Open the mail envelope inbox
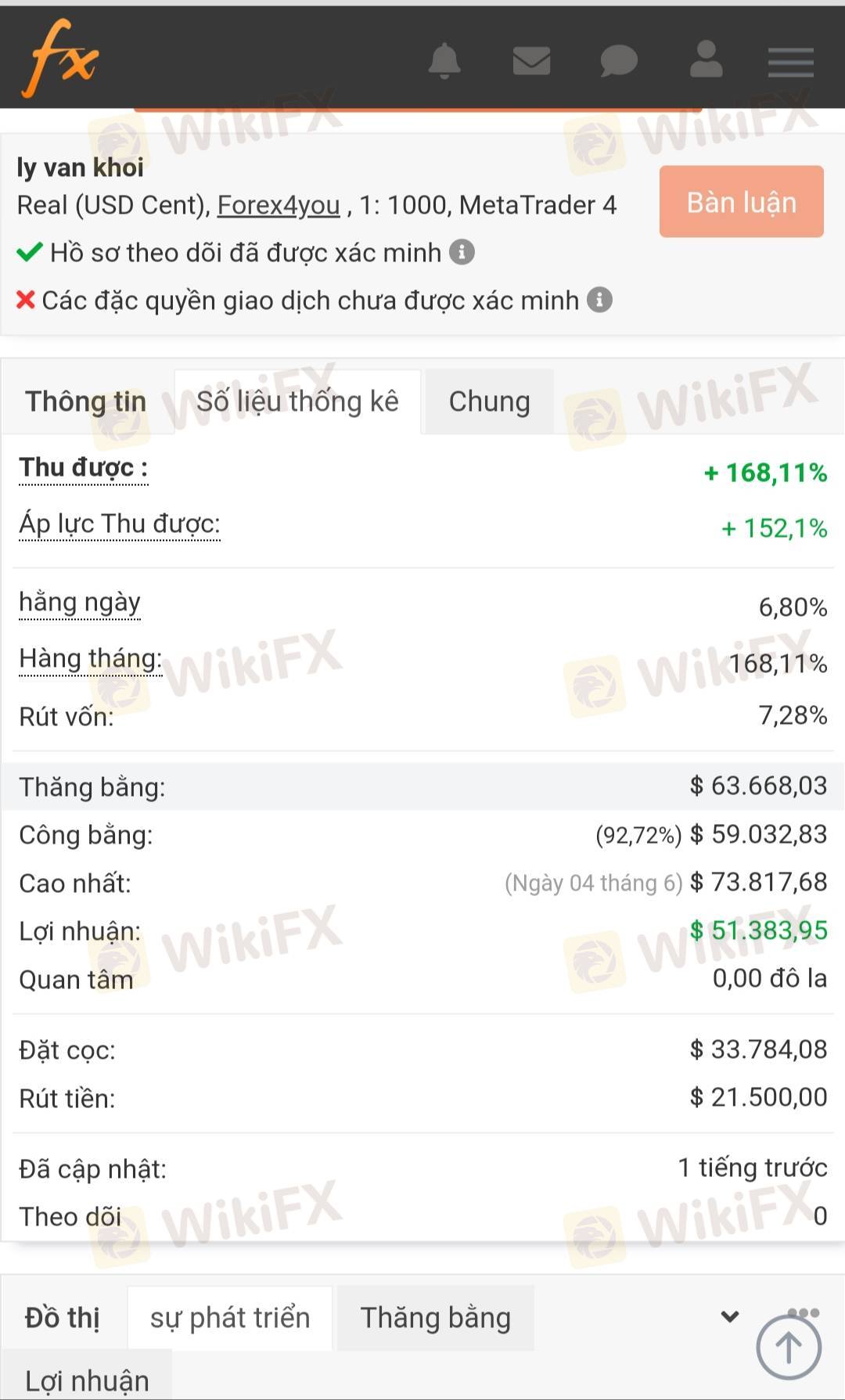The width and height of the screenshot is (845, 1400). point(531,60)
